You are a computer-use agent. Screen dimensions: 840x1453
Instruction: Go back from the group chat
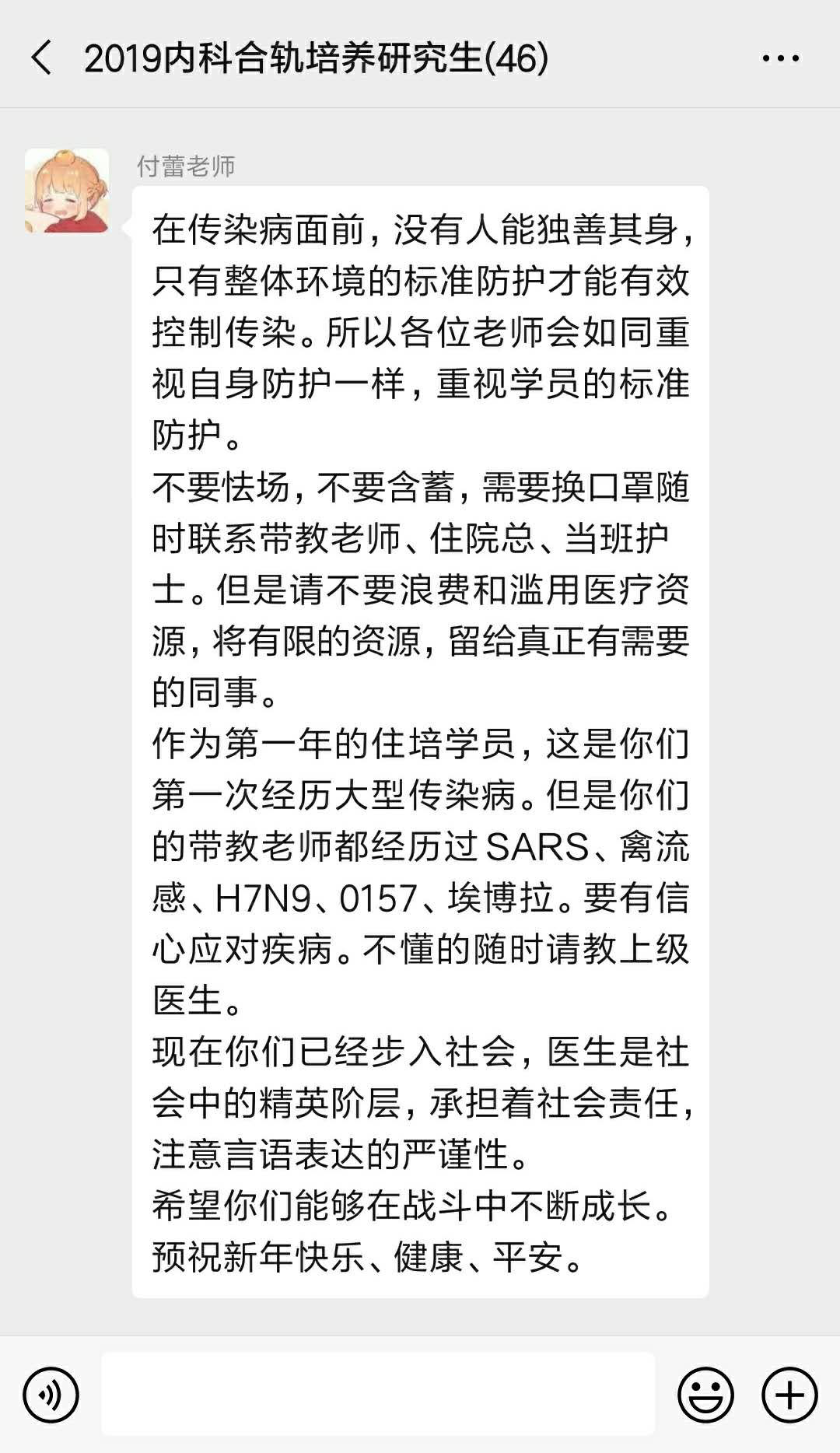click(x=41, y=58)
